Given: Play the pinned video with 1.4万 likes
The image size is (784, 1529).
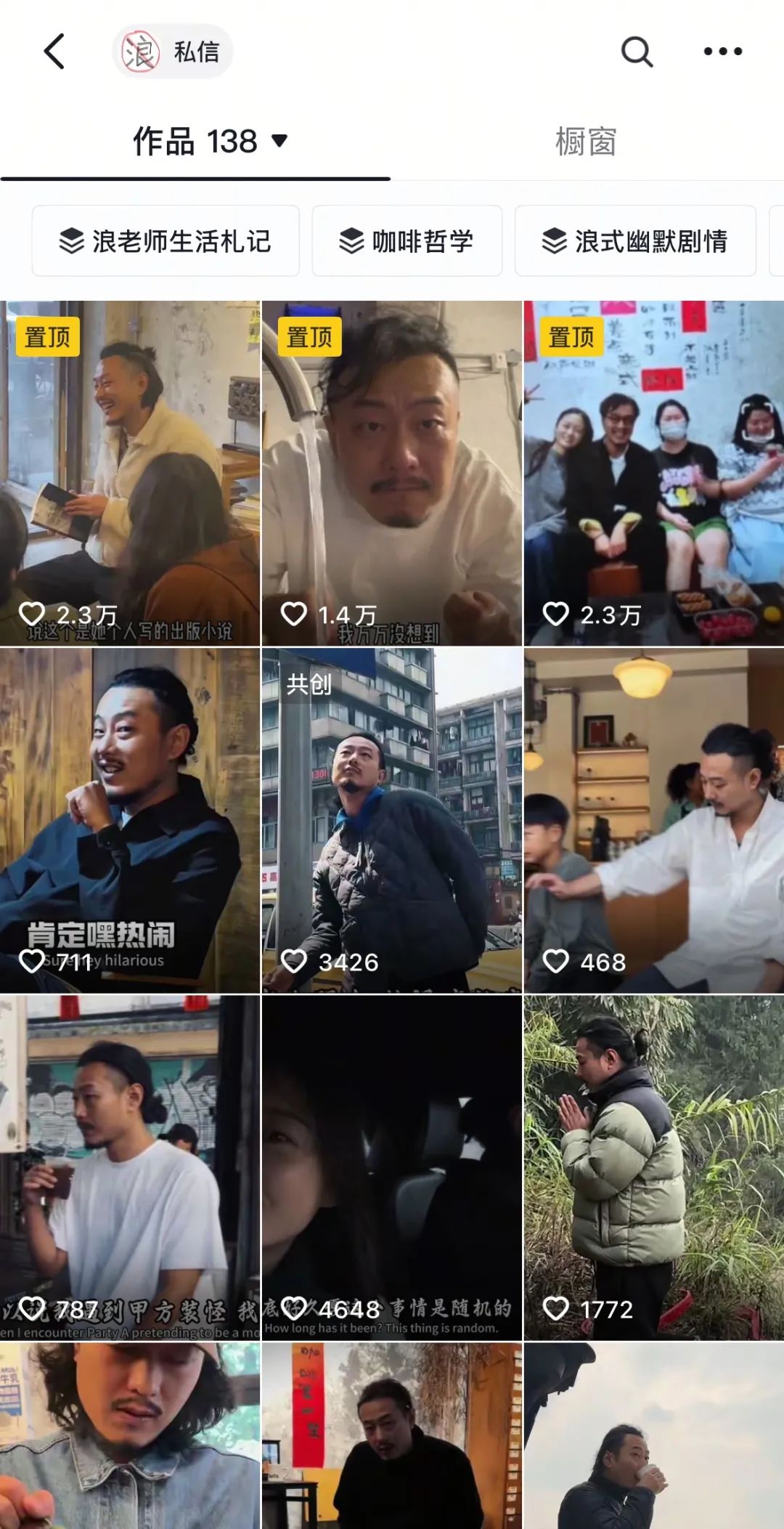Looking at the screenshot, I should (392, 472).
